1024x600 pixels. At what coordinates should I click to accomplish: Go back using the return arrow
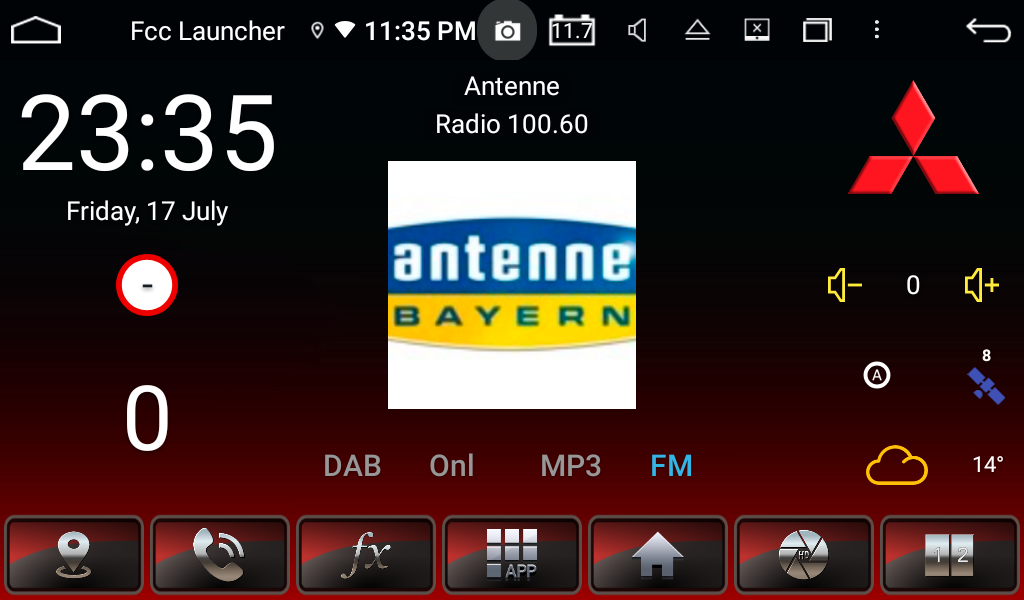pos(988,31)
